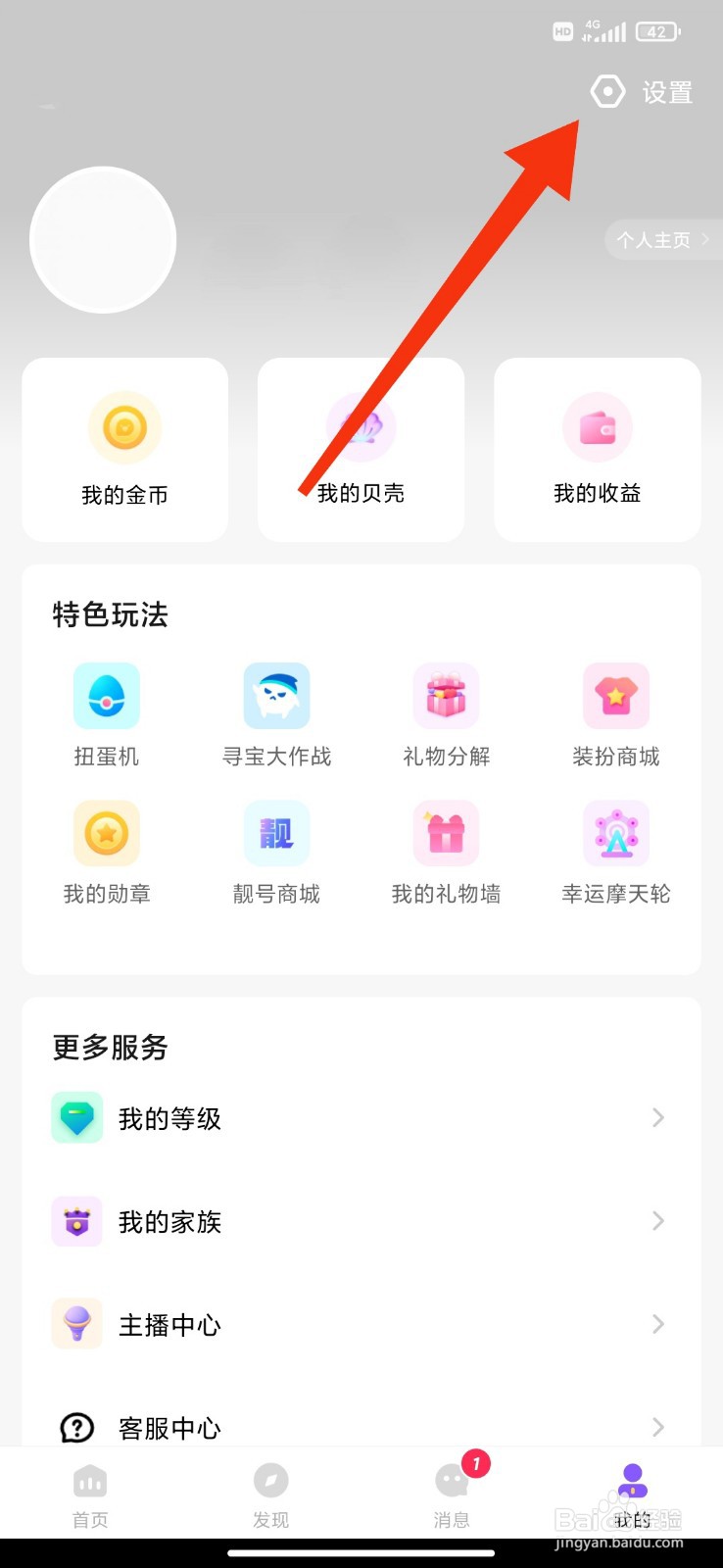Screen dimensions: 723x1568
Task: Switch to 首页 tab
Action: click(x=90, y=1495)
